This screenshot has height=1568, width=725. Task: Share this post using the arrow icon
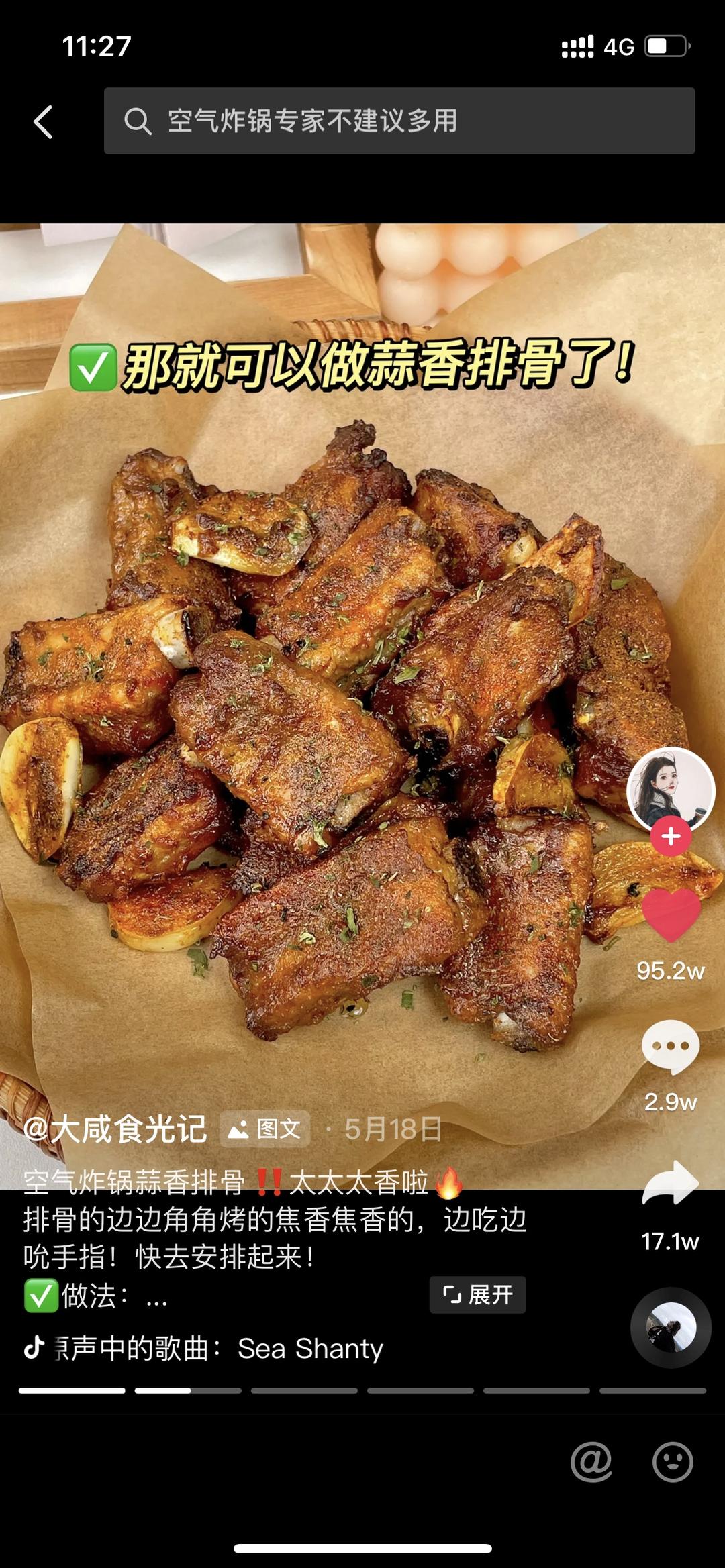[671, 1184]
